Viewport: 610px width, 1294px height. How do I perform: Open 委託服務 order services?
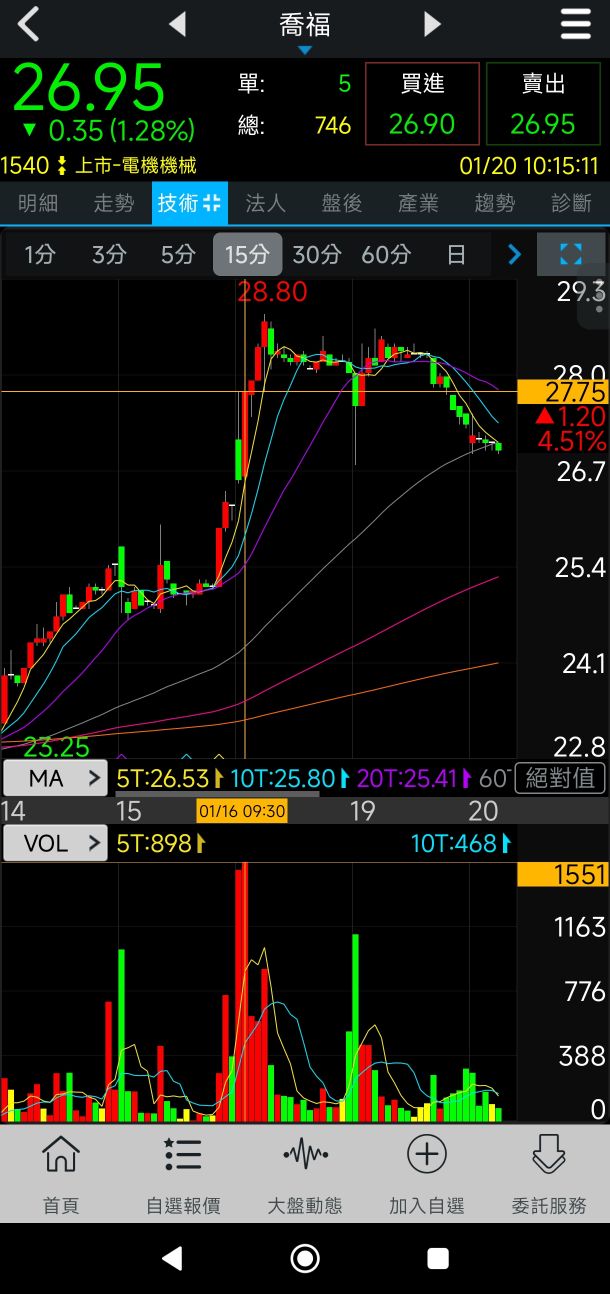point(549,1174)
